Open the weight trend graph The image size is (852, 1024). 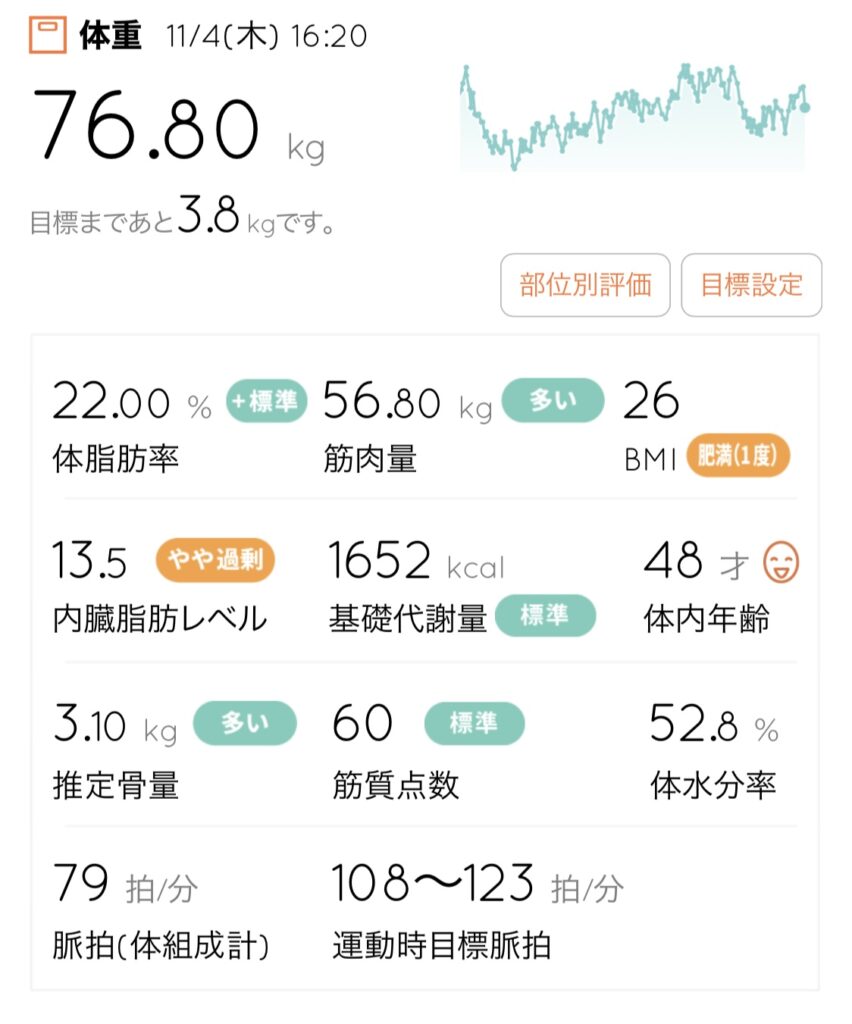tap(633, 117)
